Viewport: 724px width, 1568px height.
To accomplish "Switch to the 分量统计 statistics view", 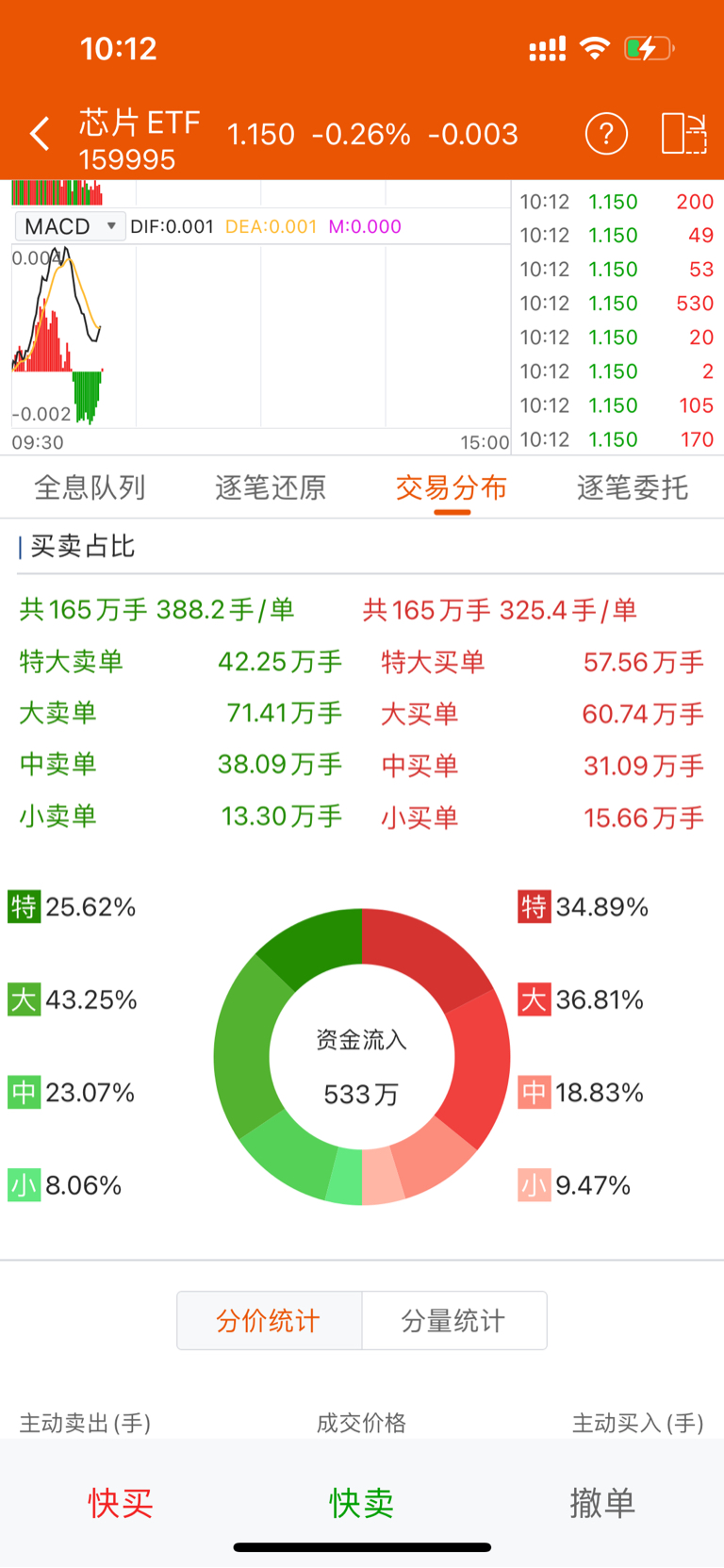I will coord(453,1320).
